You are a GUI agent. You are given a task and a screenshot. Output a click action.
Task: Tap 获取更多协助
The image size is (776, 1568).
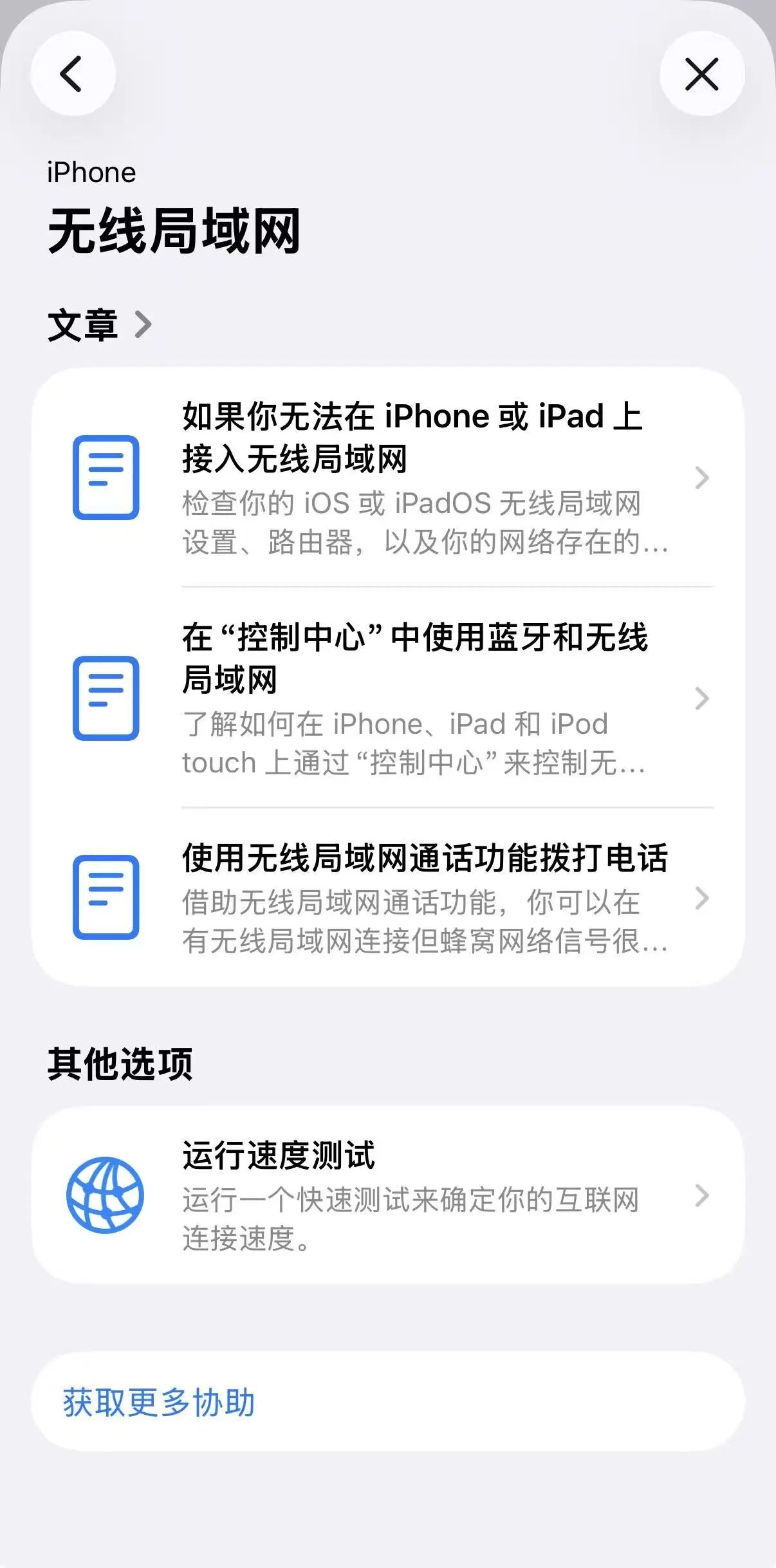pyautogui.click(x=159, y=1402)
